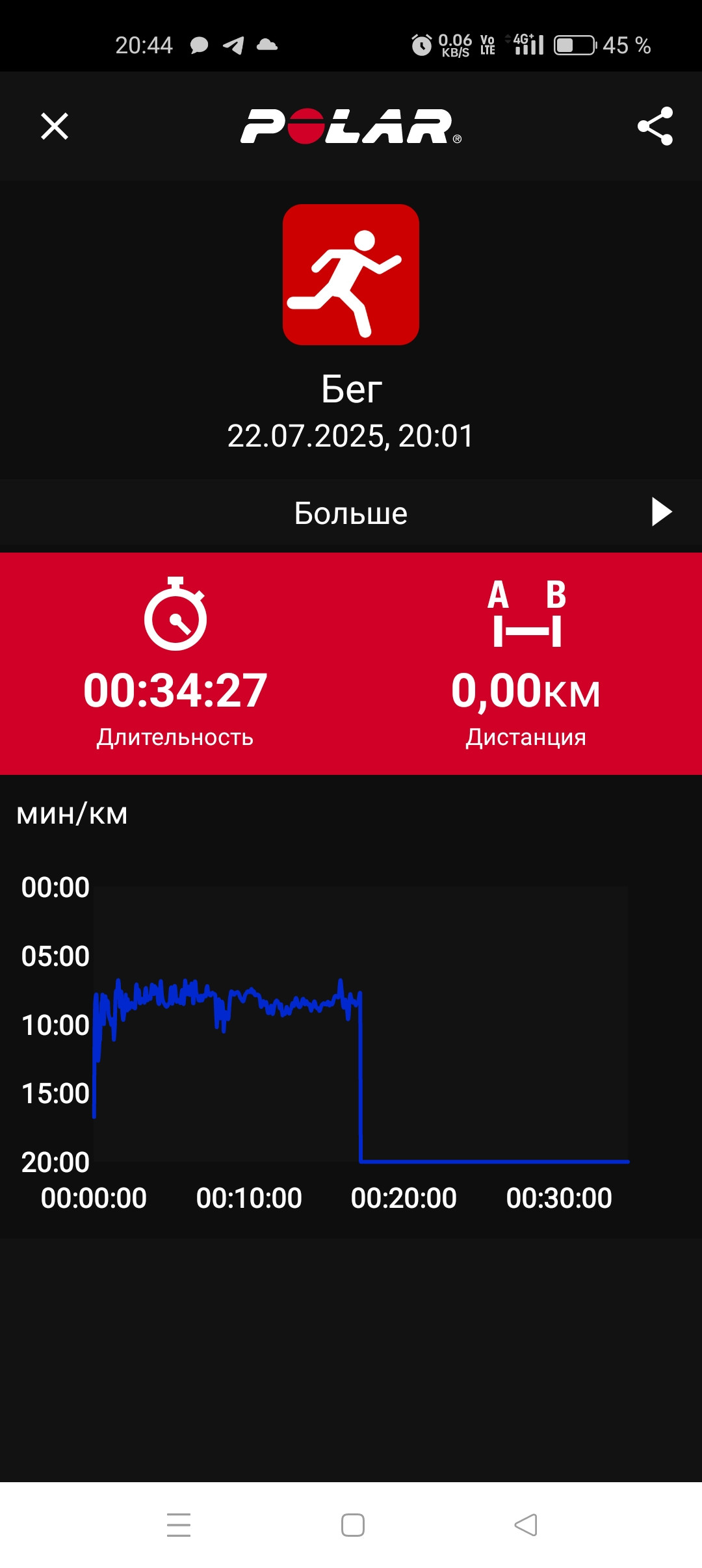Go back using the system back button
This screenshot has height=1568, width=702.
tap(526, 1525)
